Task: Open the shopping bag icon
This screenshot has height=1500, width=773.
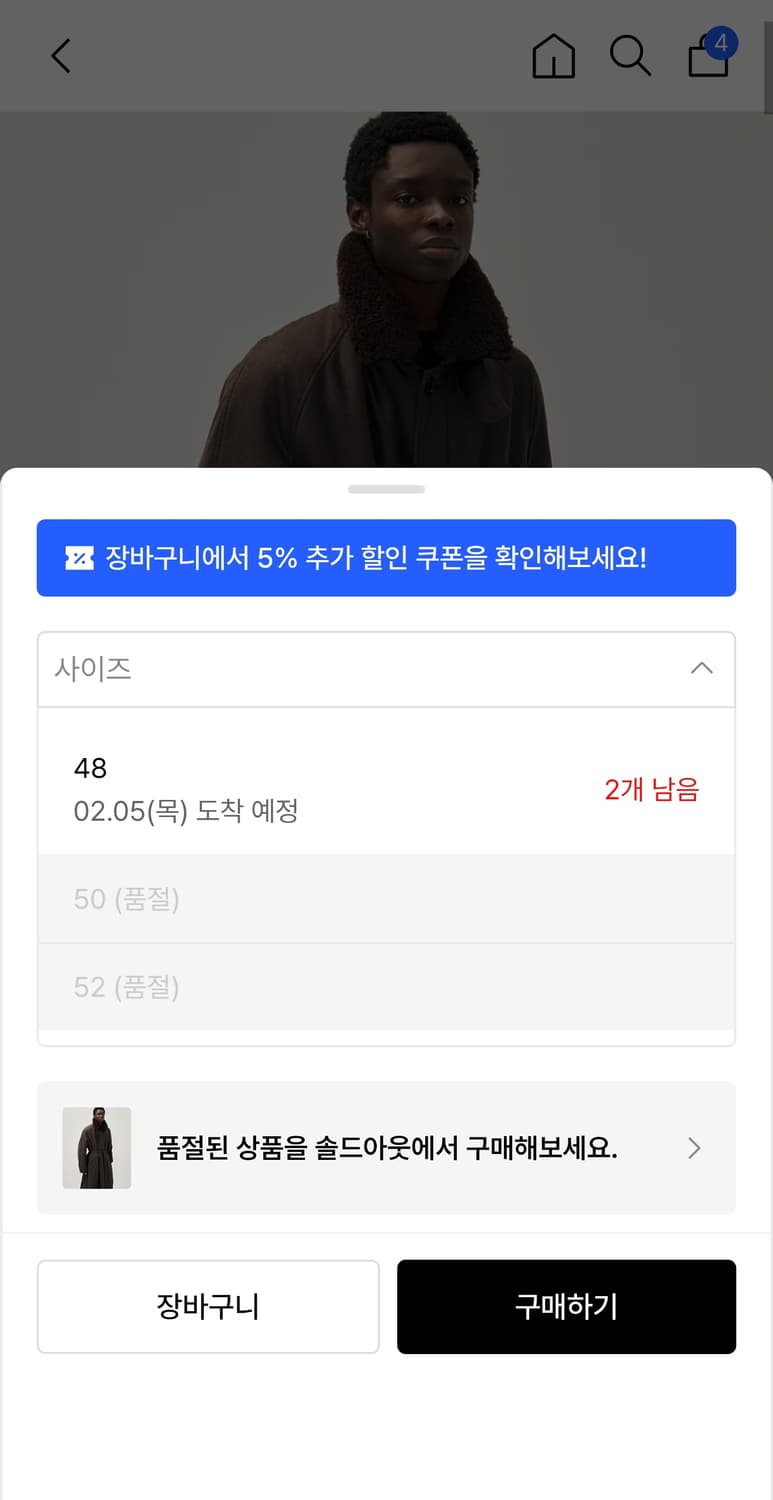Action: (x=708, y=60)
